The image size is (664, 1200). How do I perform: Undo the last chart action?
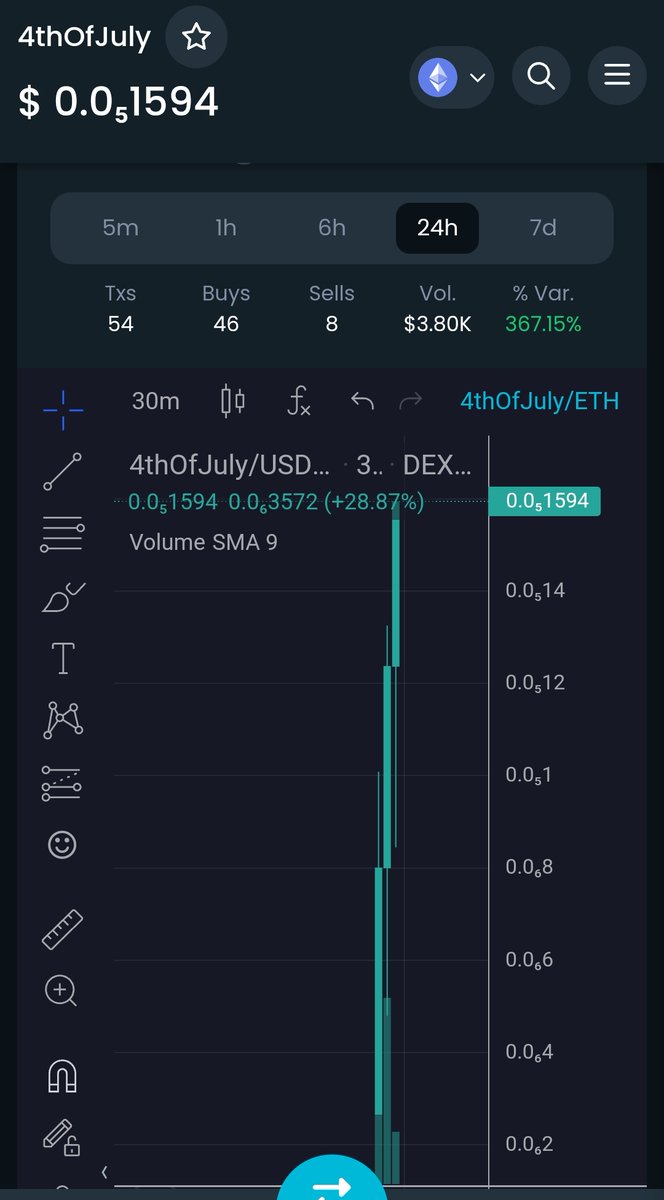click(362, 401)
